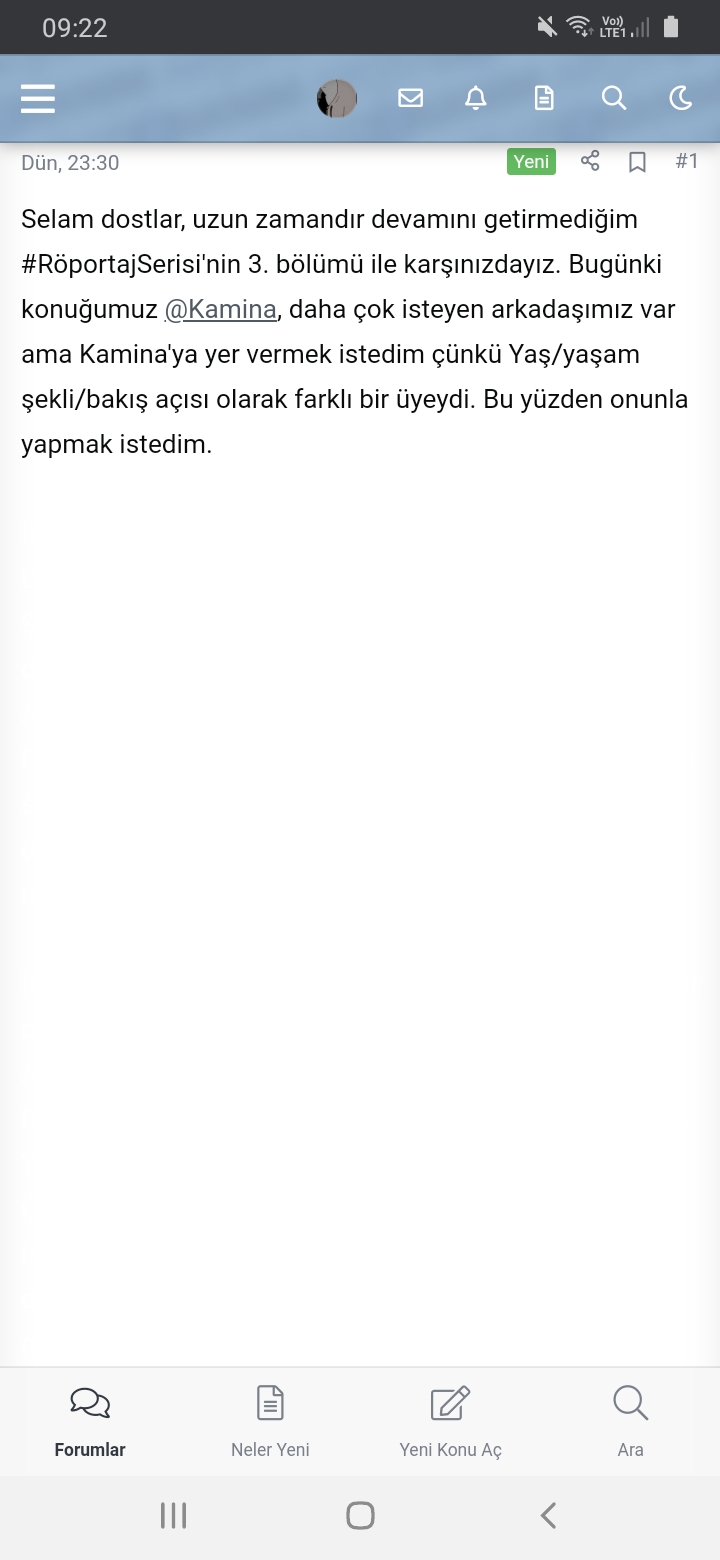Tap the post date Dün, 23:30
This screenshot has height=1560, width=720.
tap(70, 163)
